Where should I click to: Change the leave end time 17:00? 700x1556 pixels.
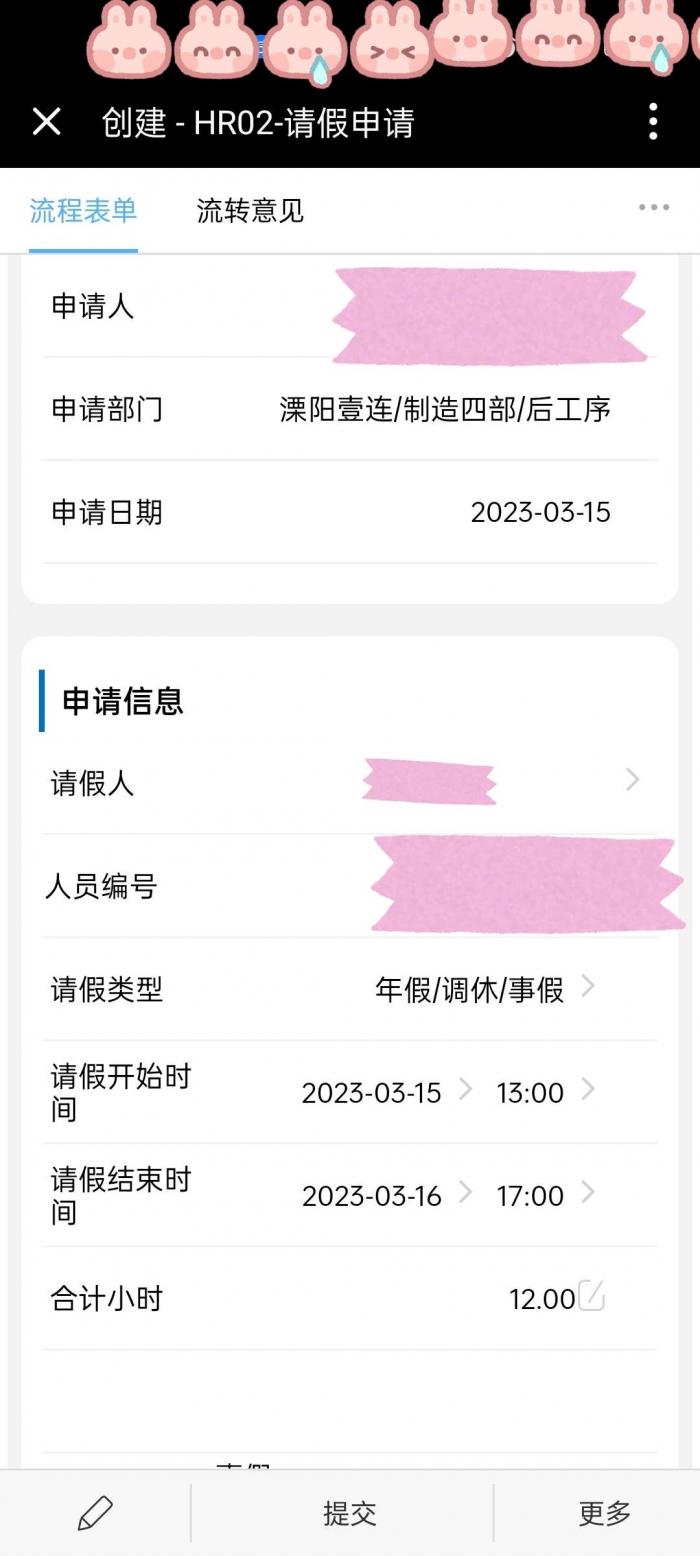click(545, 1195)
